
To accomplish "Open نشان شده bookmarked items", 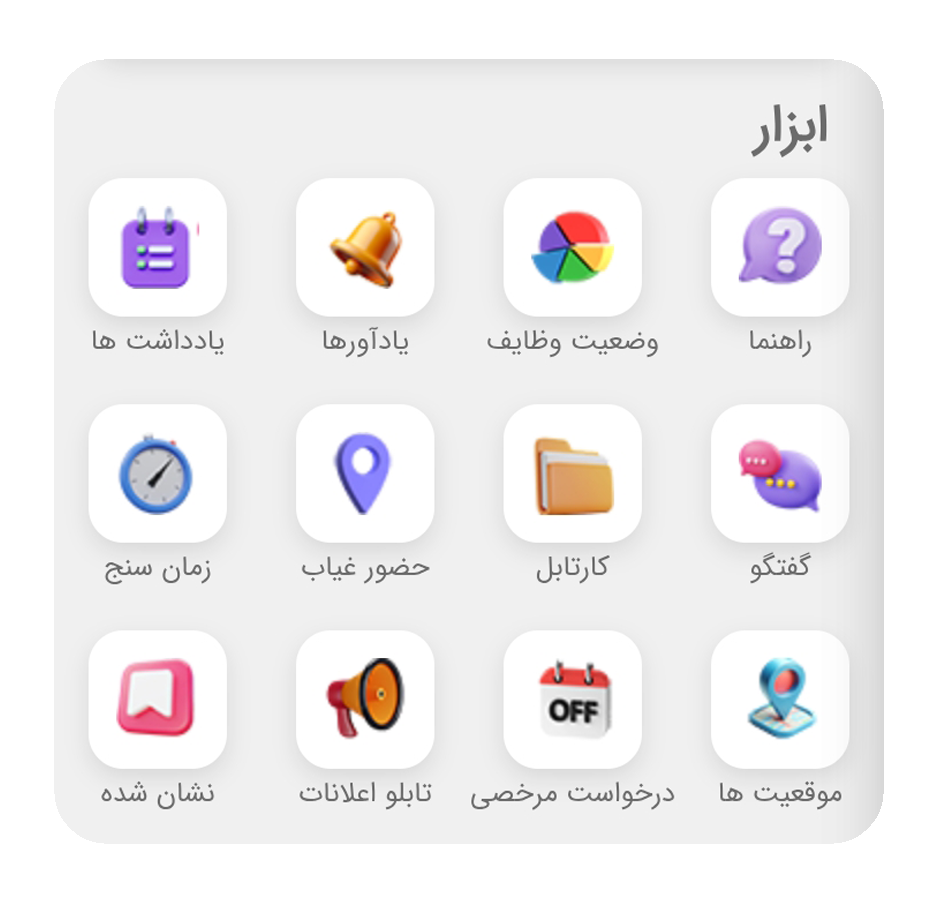I will [x=157, y=699].
